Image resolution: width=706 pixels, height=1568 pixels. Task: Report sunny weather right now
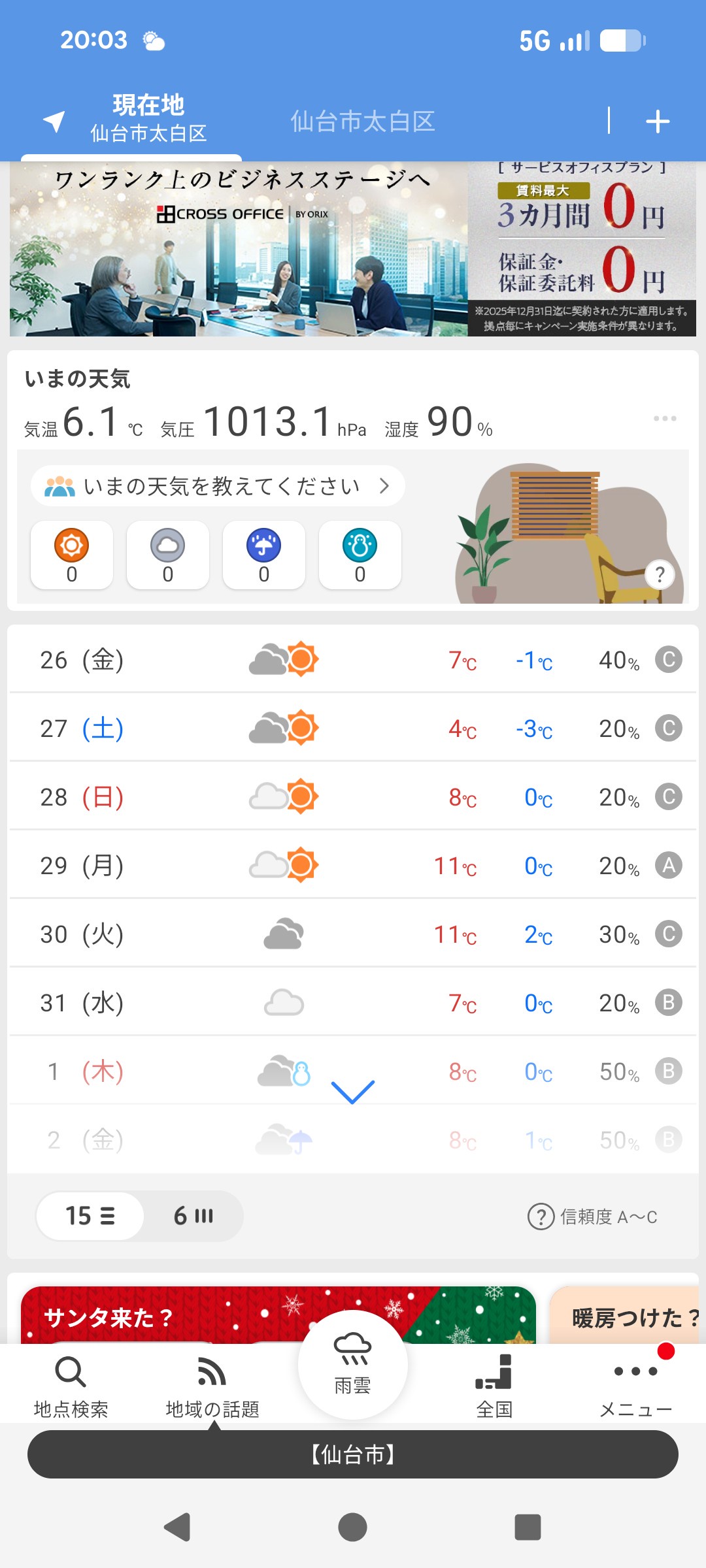pyautogui.click(x=72, y=555)
